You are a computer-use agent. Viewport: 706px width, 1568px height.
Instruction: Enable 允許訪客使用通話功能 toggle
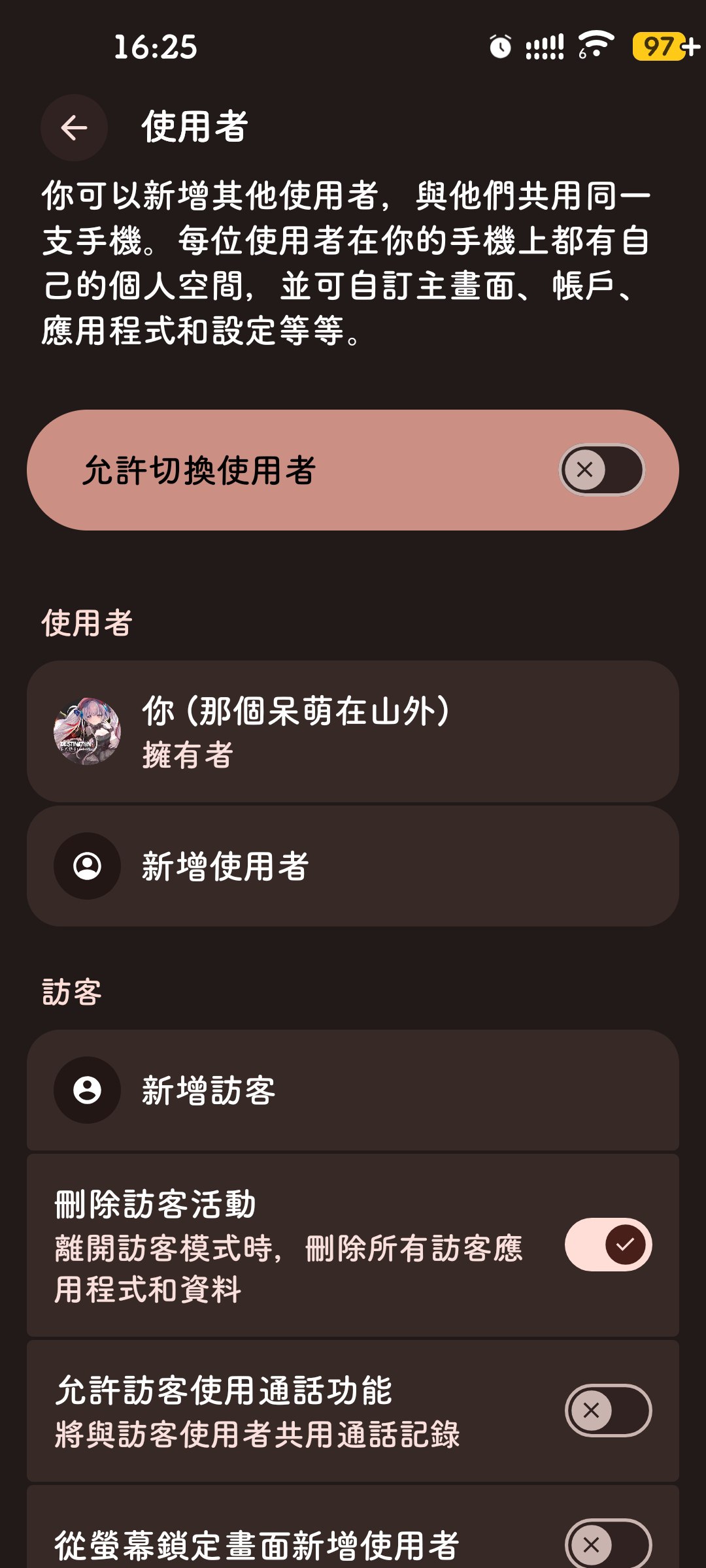pos(608,1411)
